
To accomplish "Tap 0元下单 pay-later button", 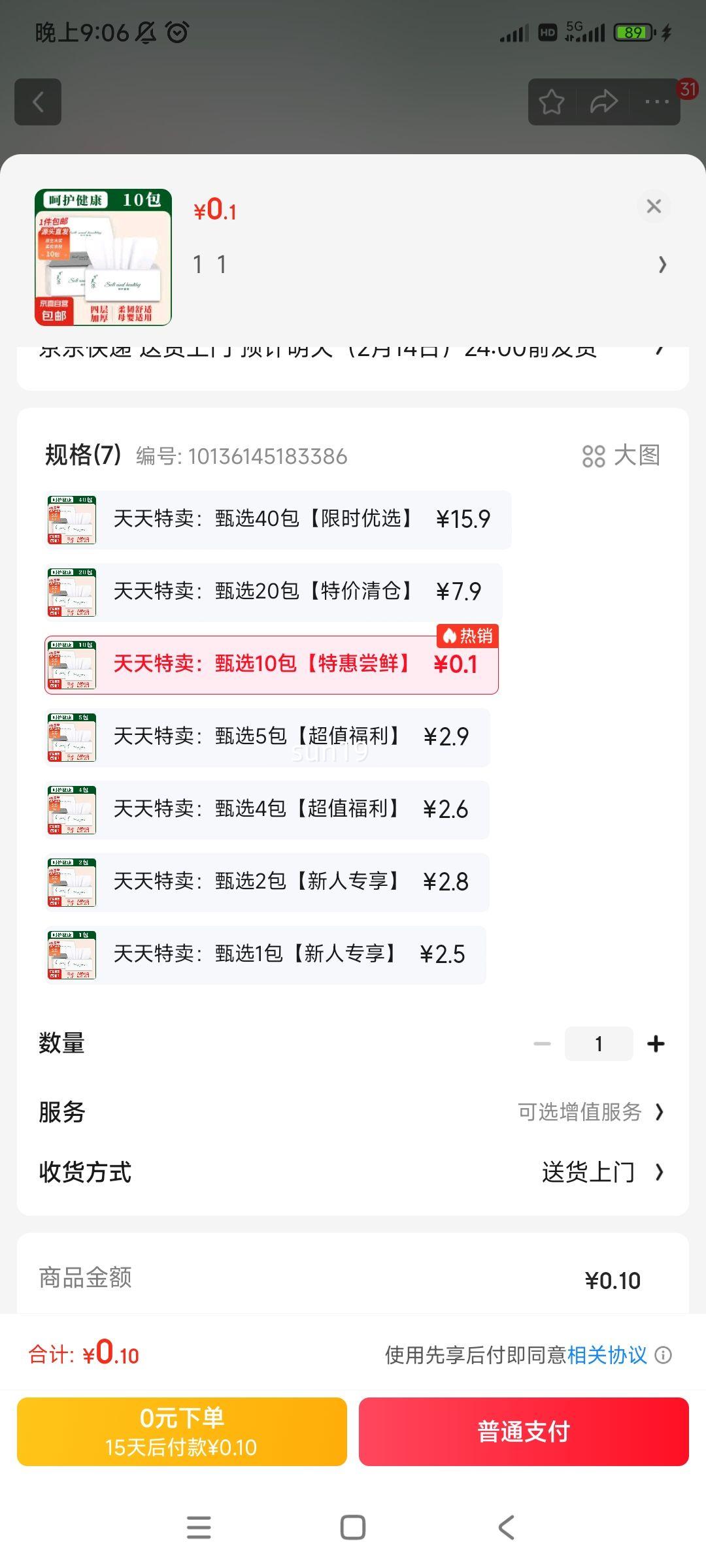I will coord(182,1431).
